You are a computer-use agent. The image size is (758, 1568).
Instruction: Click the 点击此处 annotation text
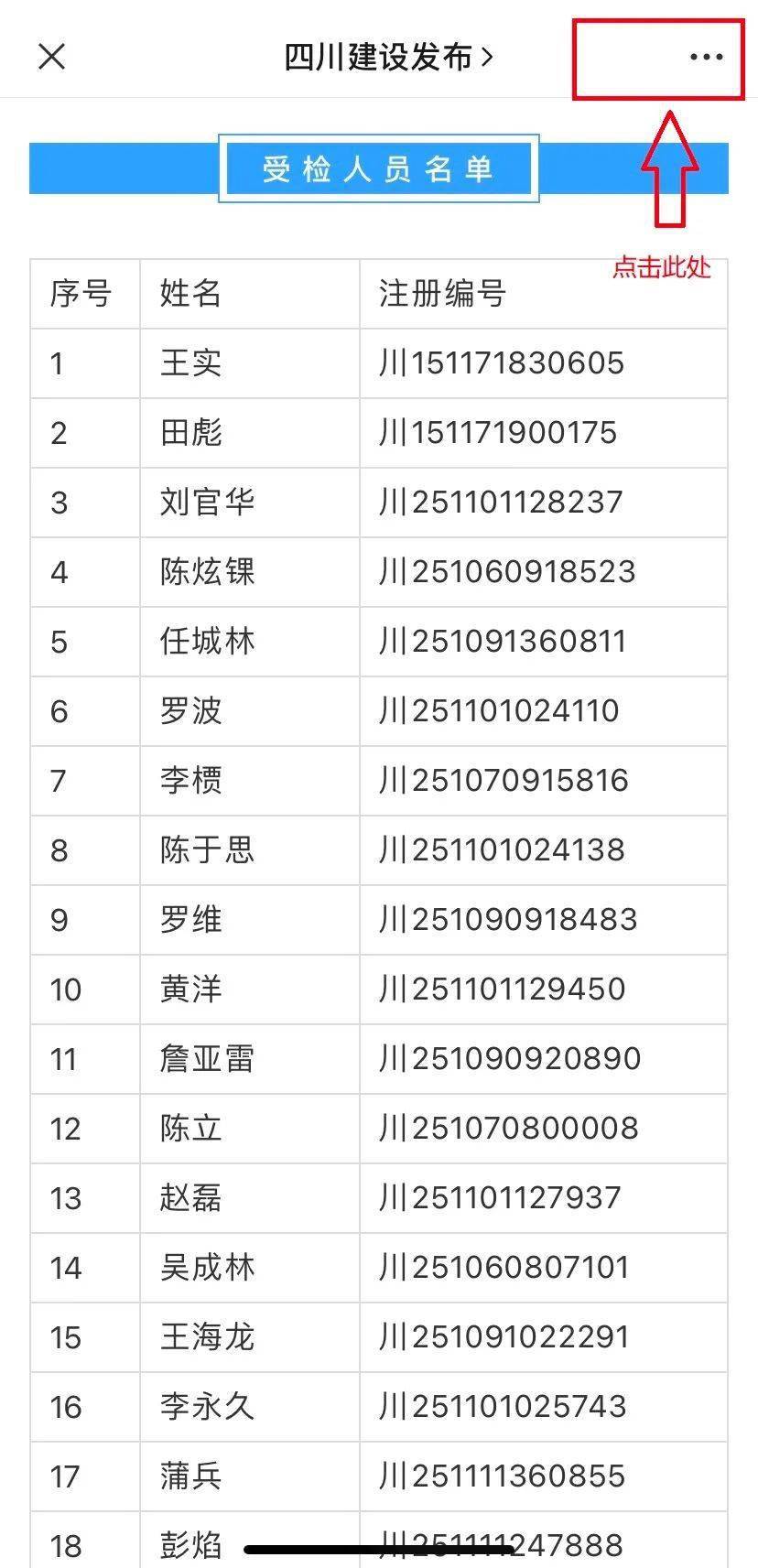click(663, 269)
